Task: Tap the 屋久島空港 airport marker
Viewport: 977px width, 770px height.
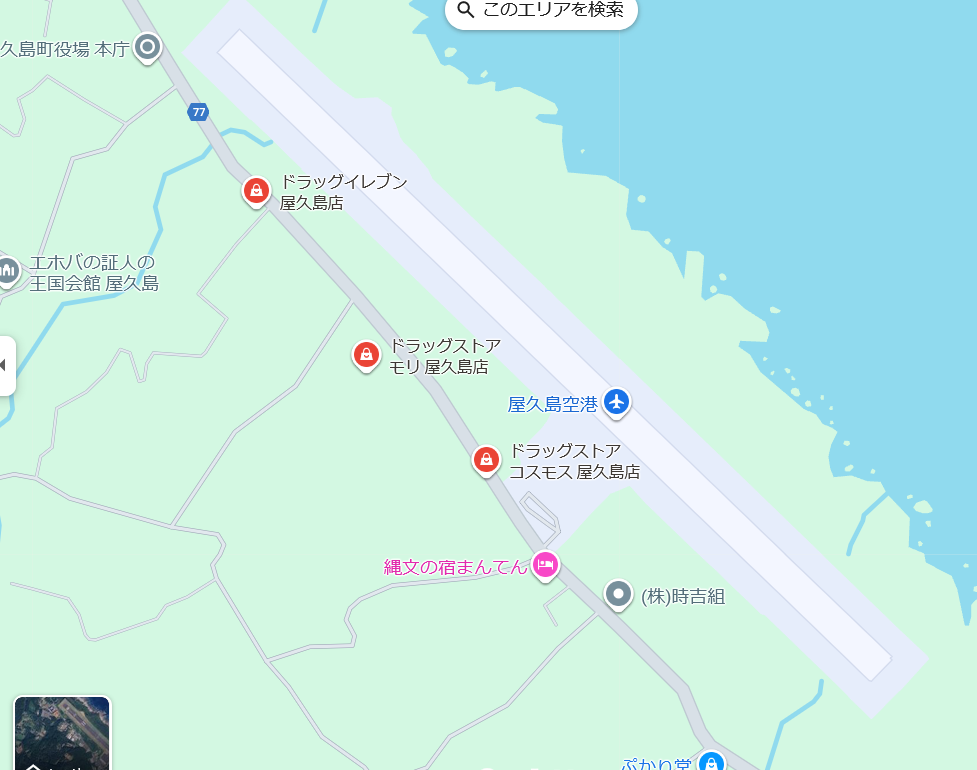Action: (x=617, y=402)
